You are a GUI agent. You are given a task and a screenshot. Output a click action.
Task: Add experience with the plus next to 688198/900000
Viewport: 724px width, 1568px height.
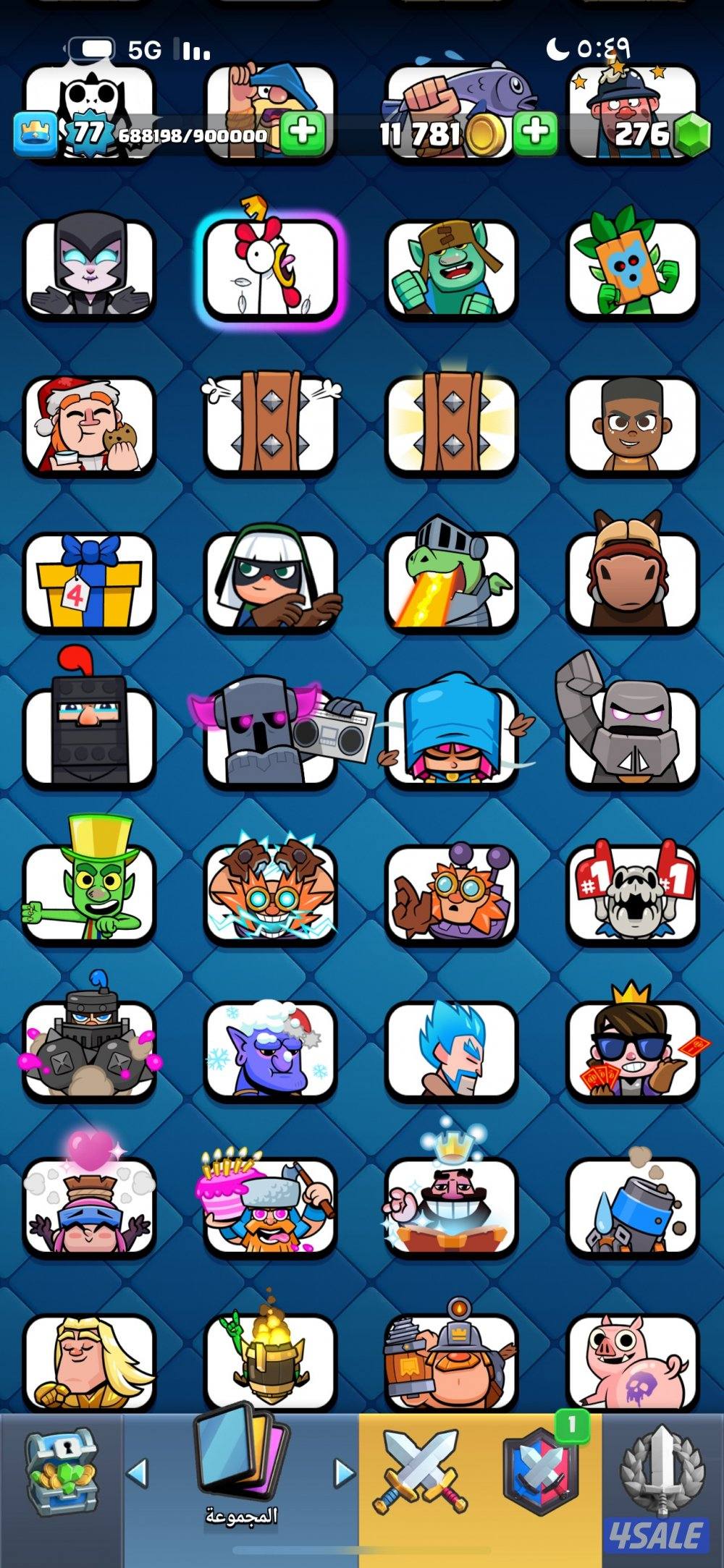pos(303,132)
